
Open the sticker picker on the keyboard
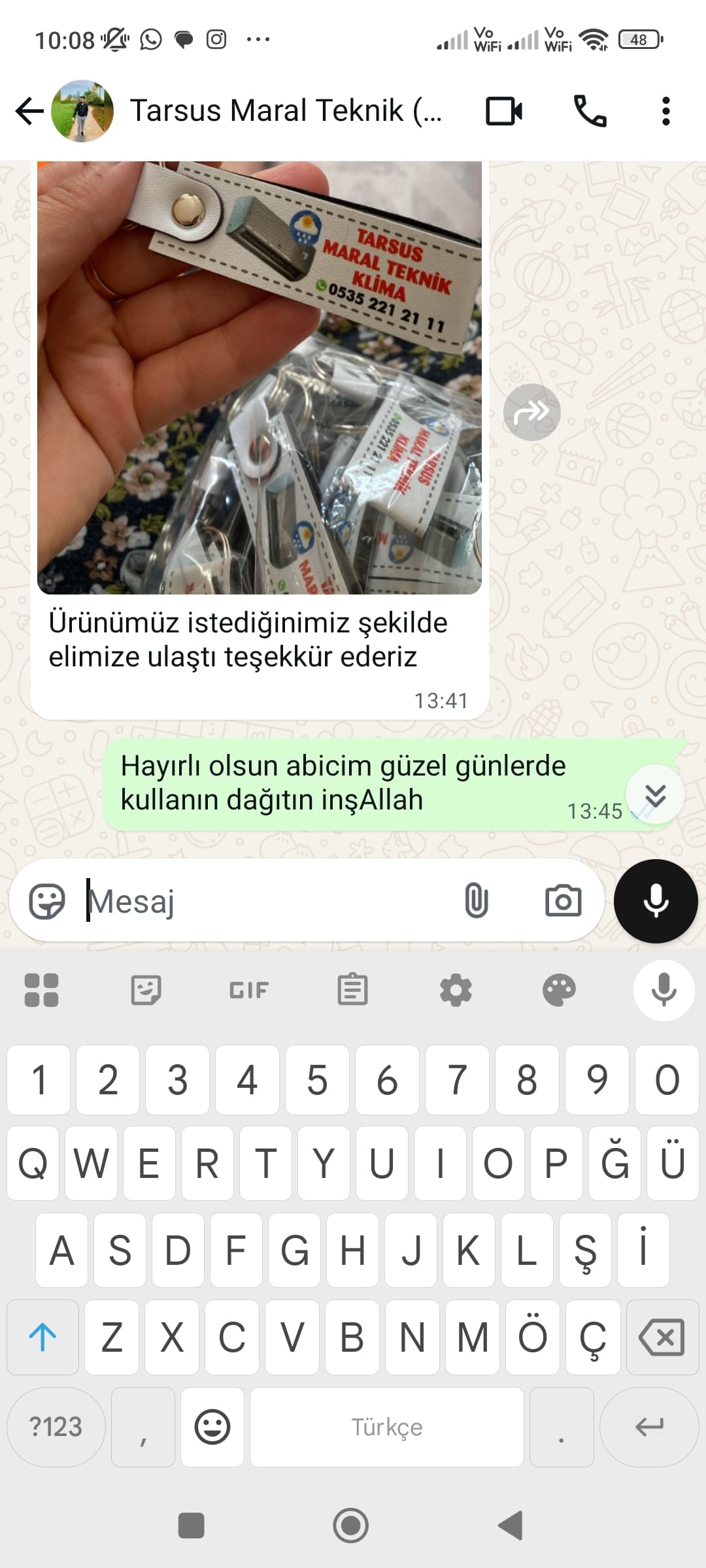coord(145,988)
